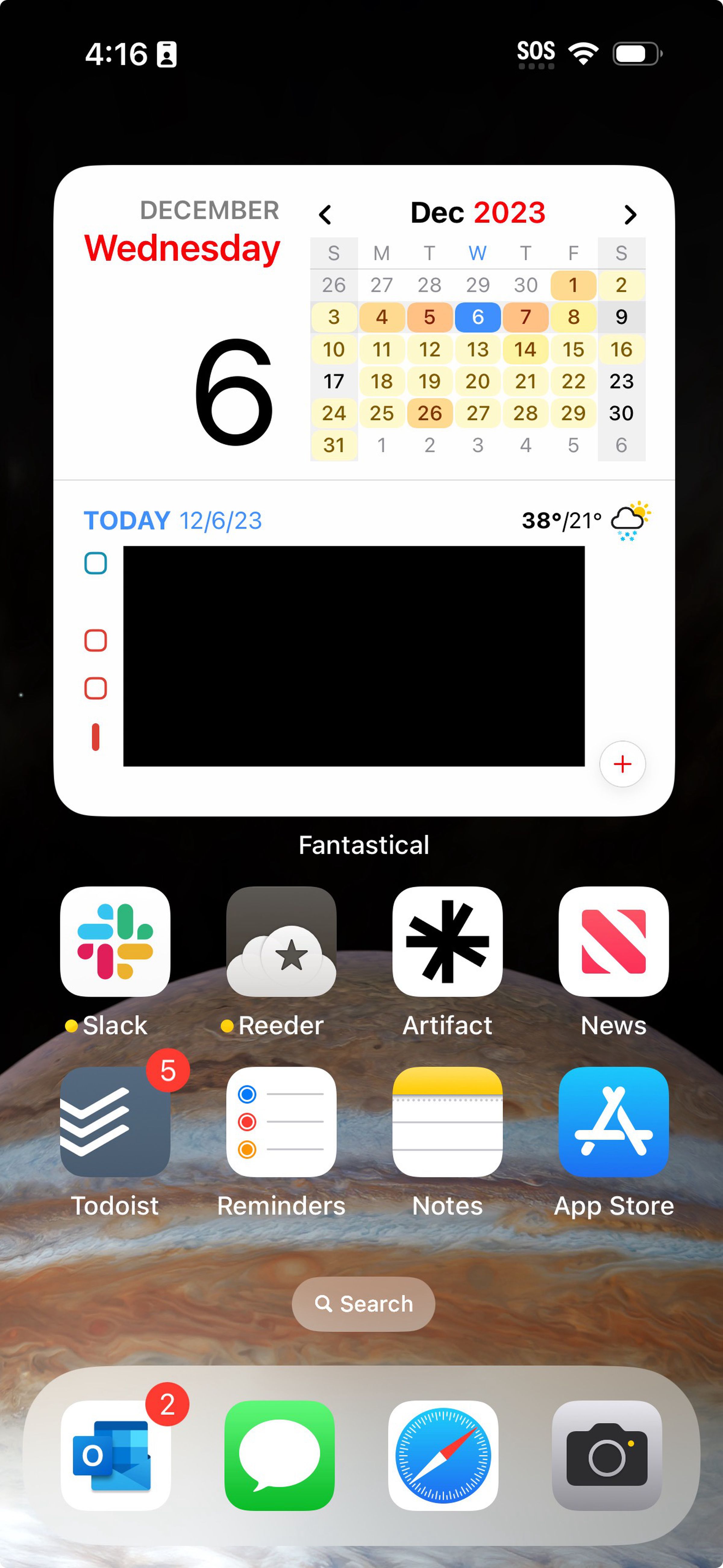Viewport: 723px width, 1568px height.
Task: Open Todoist with 5 notifications
Action: tap(115, 1121)
